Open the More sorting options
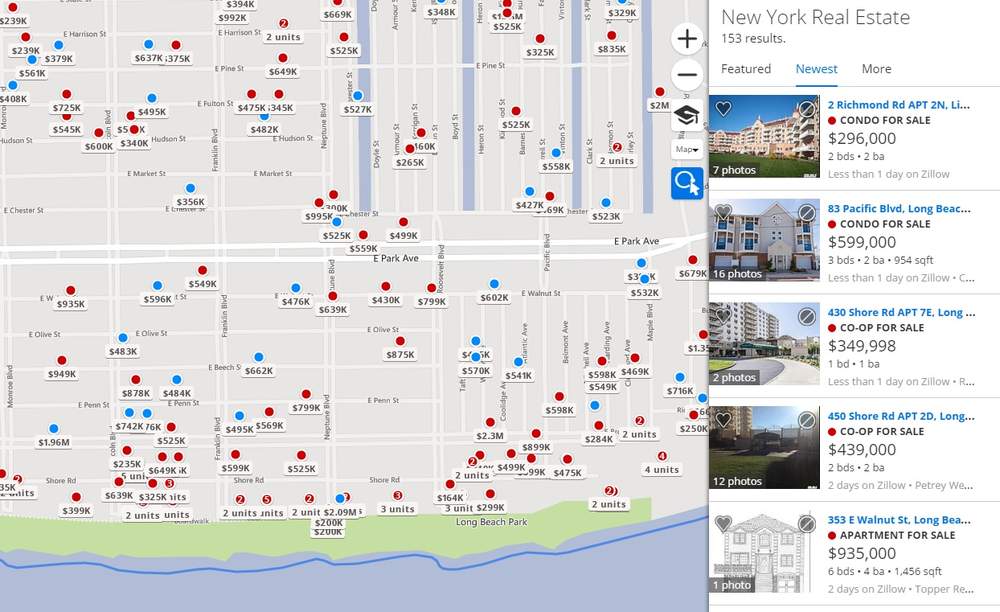This screenshot has height=612, width=1000. (876, 69)
